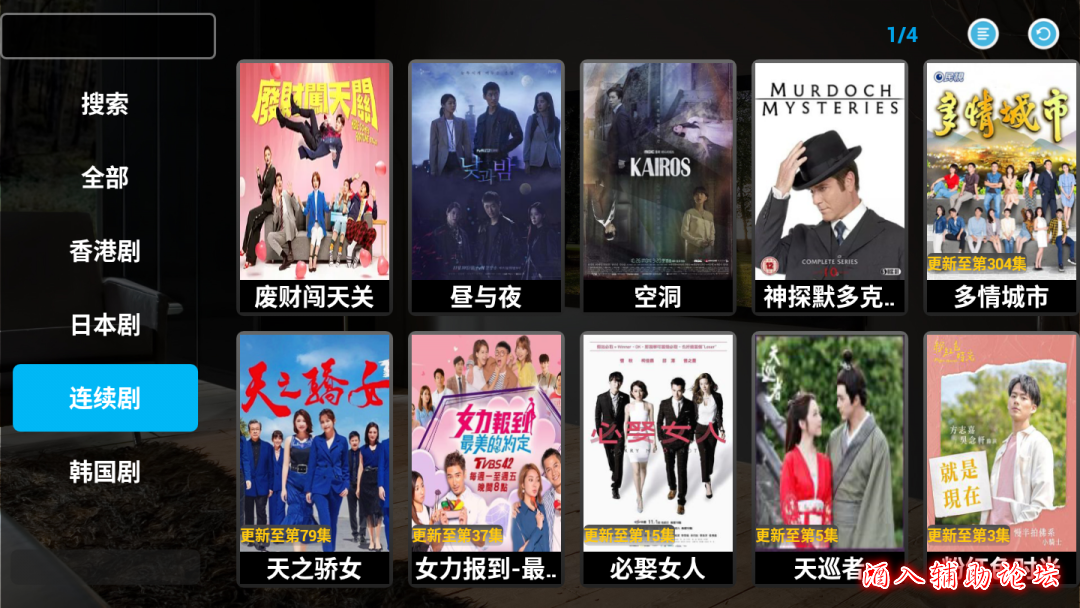Open the drama 废财闯天关

coord(314,187)
